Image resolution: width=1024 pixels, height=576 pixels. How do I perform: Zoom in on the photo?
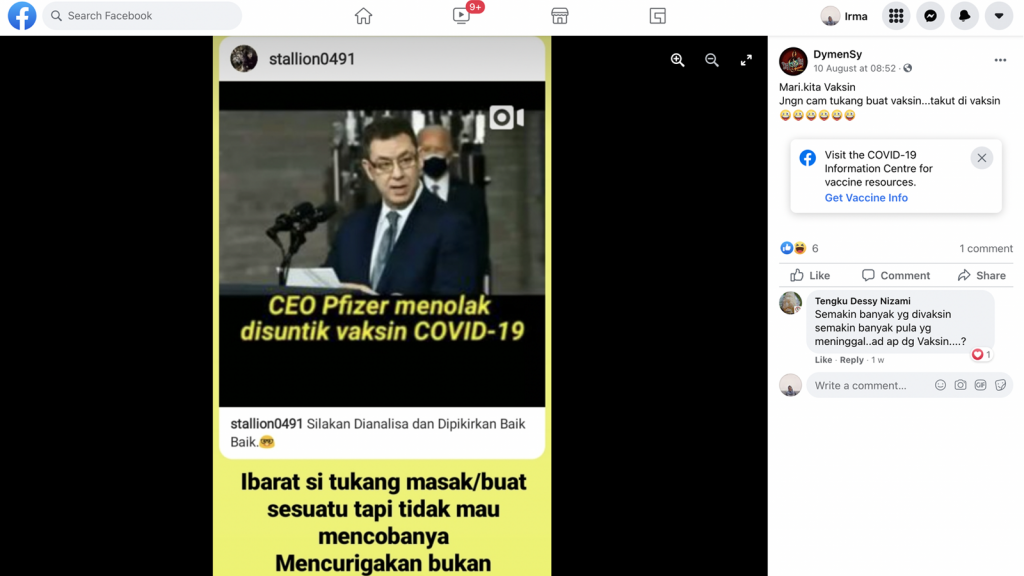pos(677,60)
